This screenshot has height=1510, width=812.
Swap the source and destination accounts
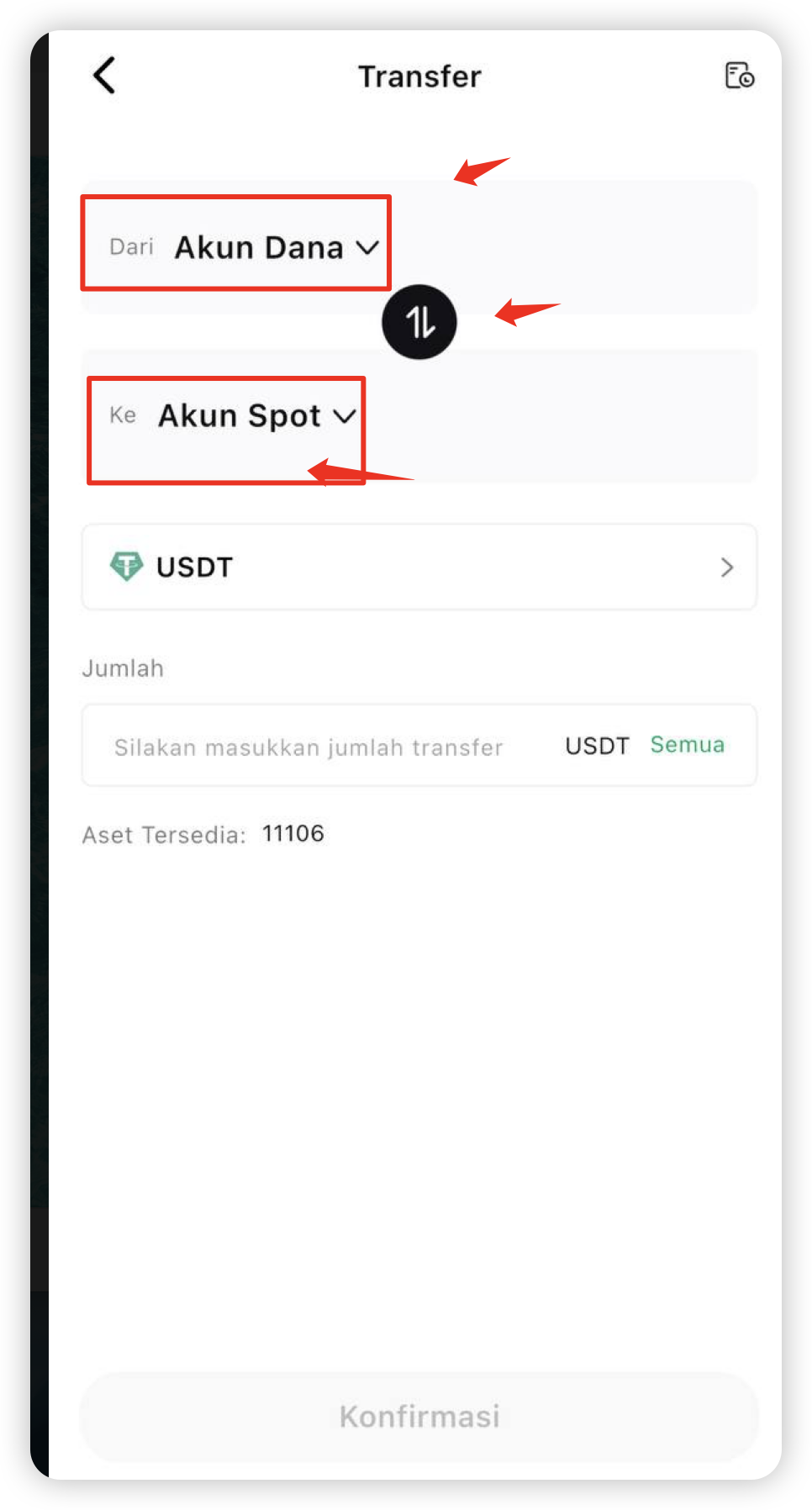click(x=419, y=322)
